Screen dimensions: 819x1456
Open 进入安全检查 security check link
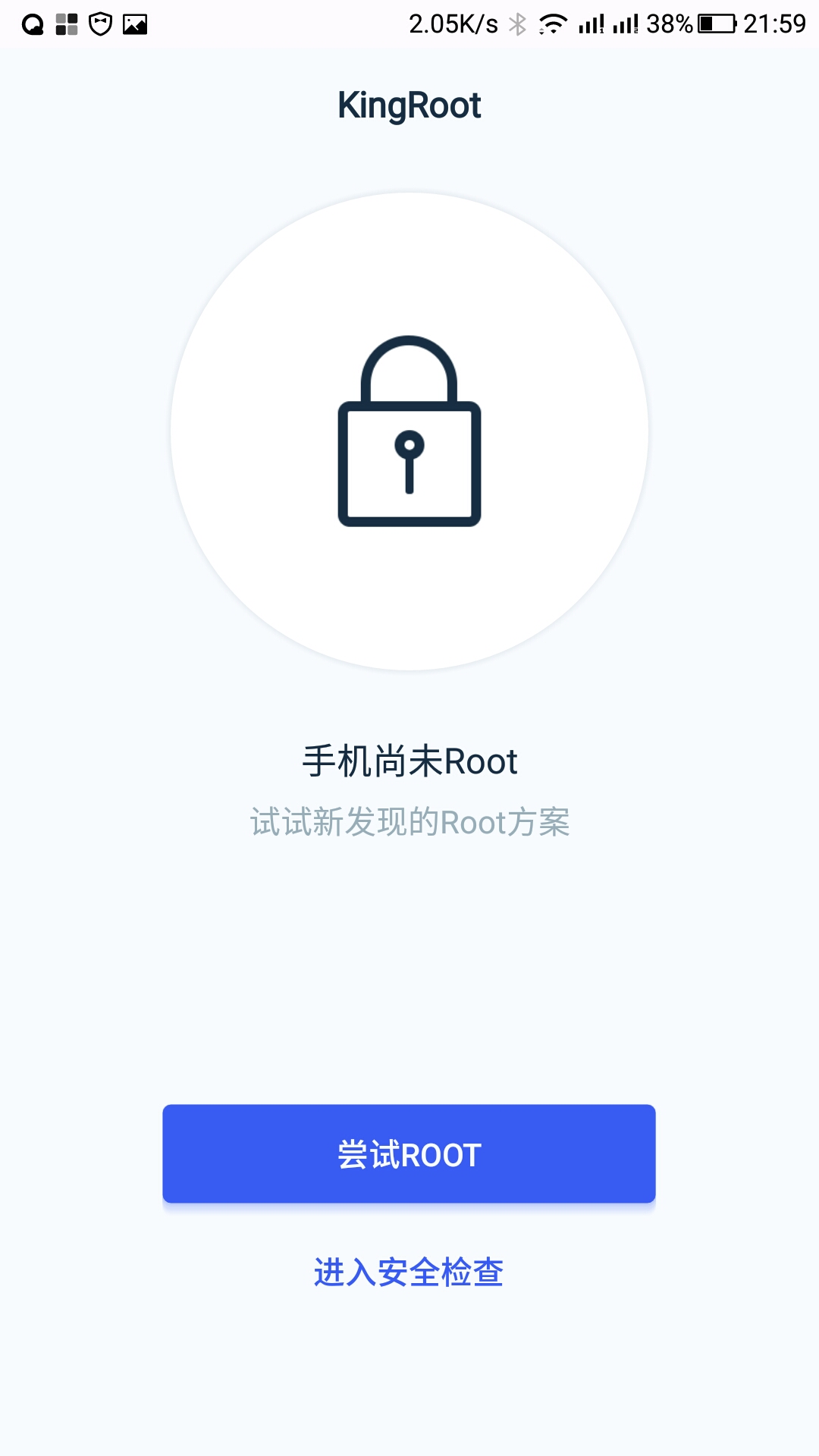(409, 1271)
